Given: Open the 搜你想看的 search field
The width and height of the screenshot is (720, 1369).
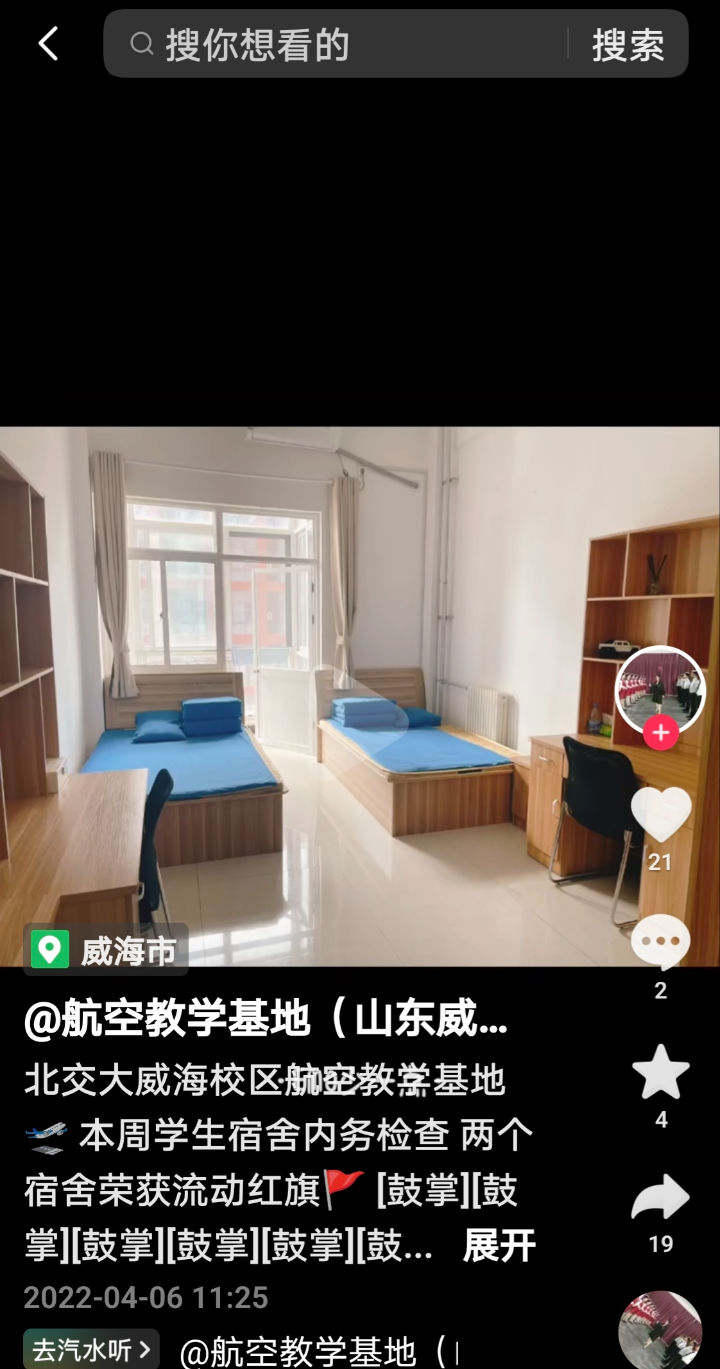Looking at the screenshot, I should pos(340,44).
